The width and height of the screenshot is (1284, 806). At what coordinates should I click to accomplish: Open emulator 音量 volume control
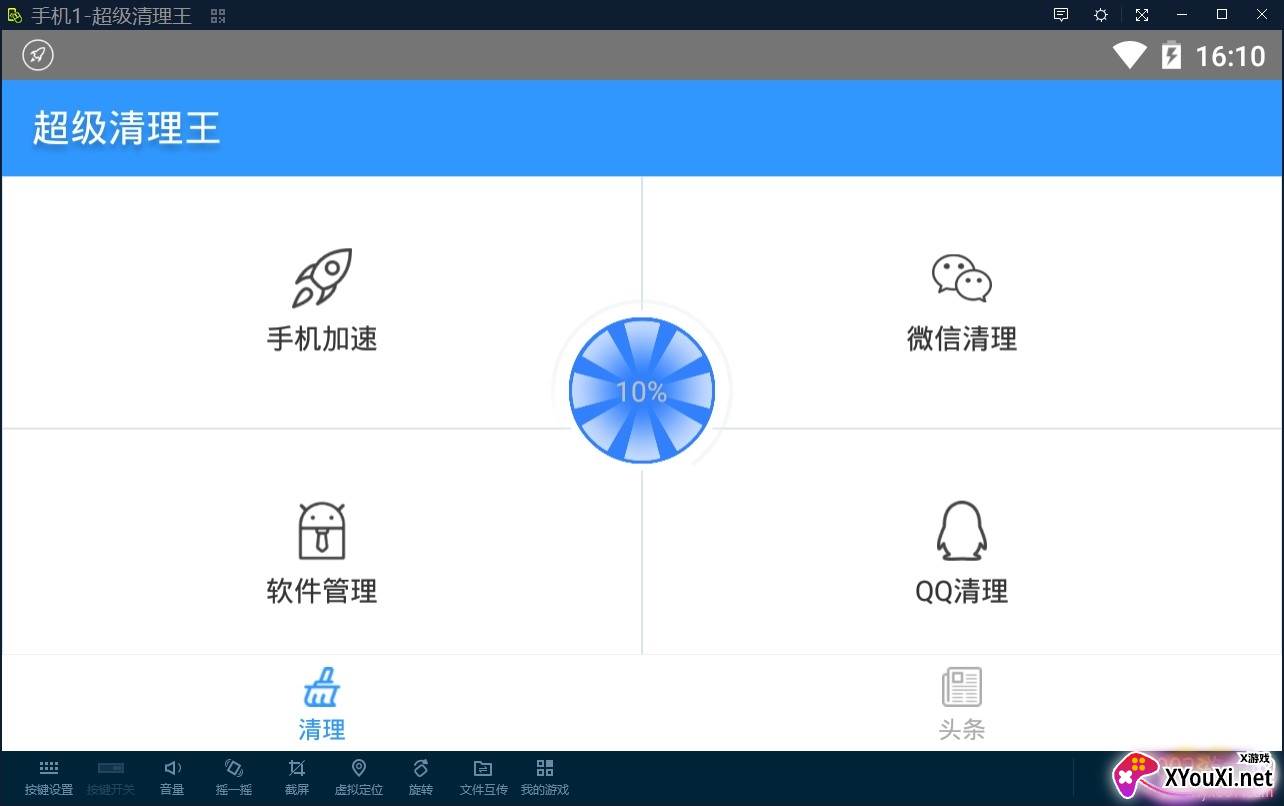click(x=172, y=777)
